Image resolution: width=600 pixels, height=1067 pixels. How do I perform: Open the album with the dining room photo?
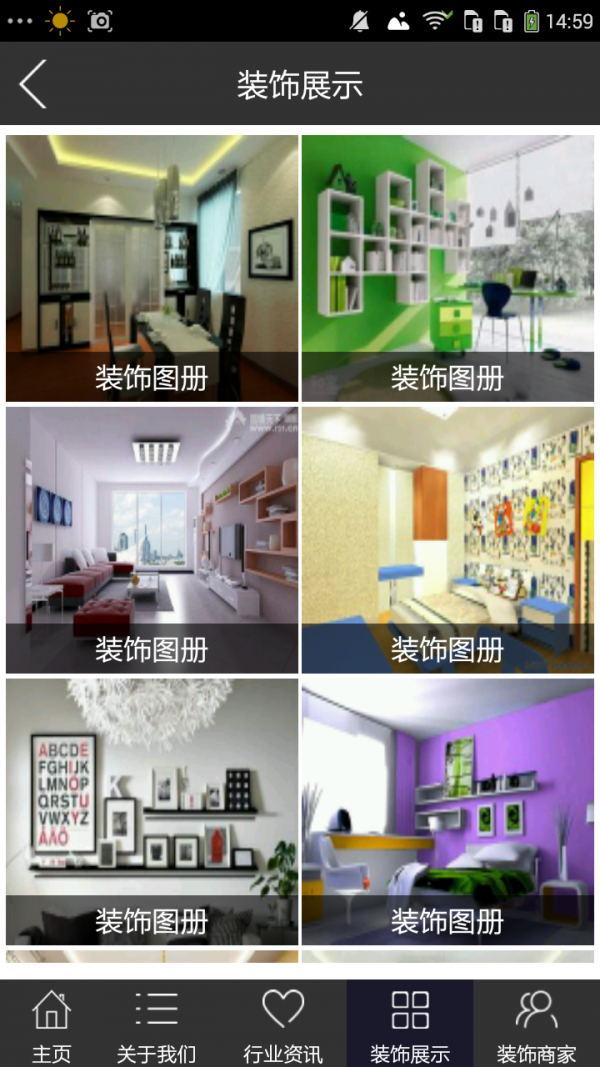tap(152, 268)
